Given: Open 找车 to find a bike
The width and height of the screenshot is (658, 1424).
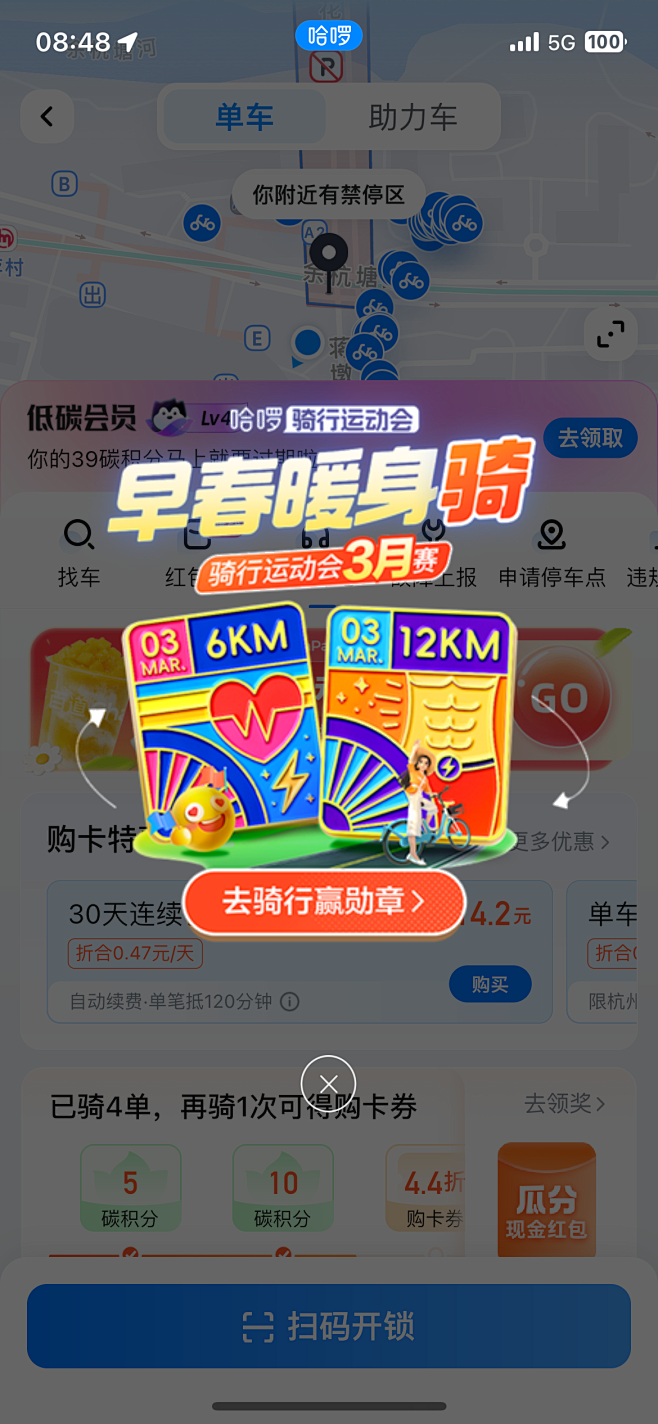Looking at the screenshot, I should pos(79,553).
